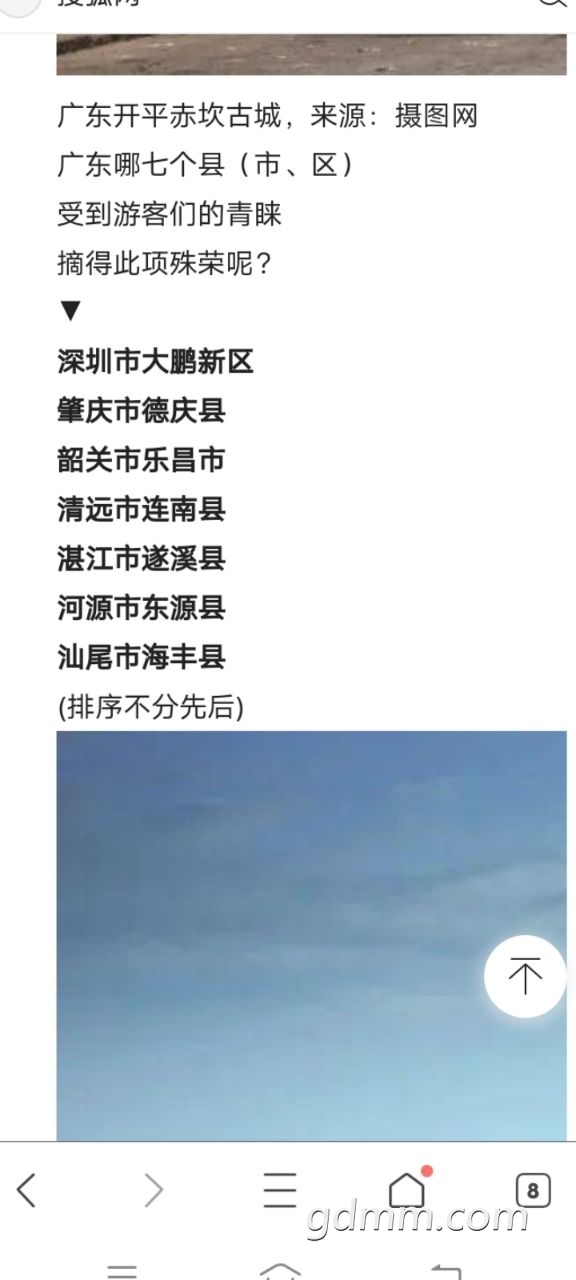
Task: Open the browser menu
Action: pos(280,1190)
